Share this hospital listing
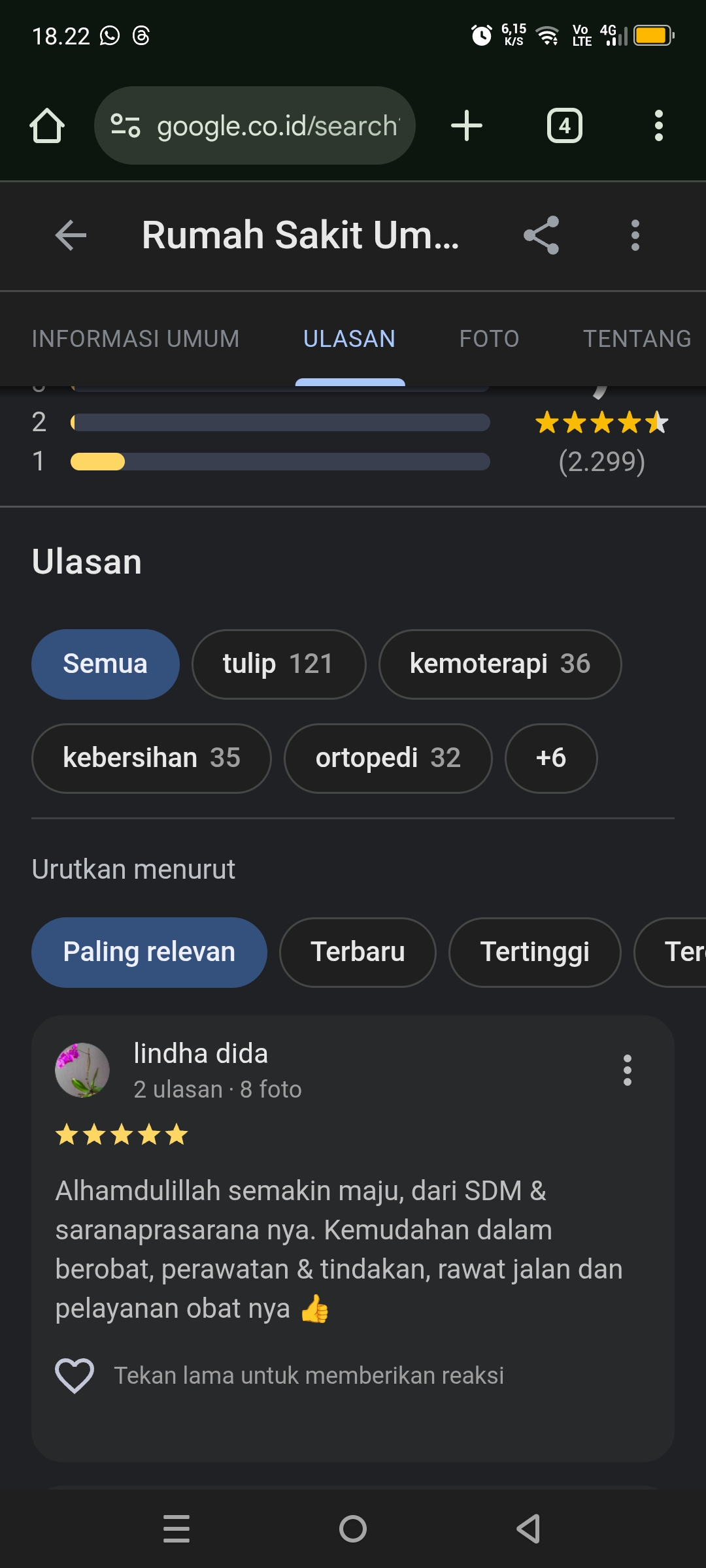The height and width of the screenshot is (1568, 706). (541, 235)
